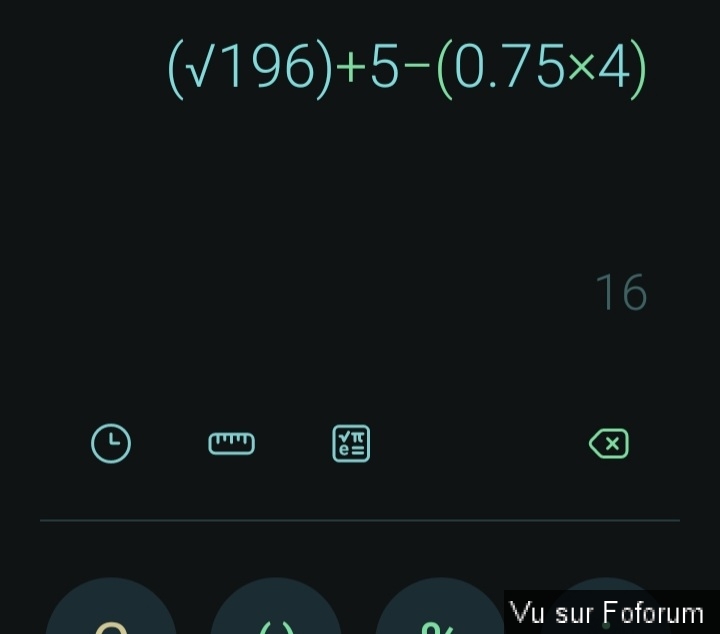
Task: Tap the expression (√196)+5−(0.75×4) to edit
Action: point(407,69)
